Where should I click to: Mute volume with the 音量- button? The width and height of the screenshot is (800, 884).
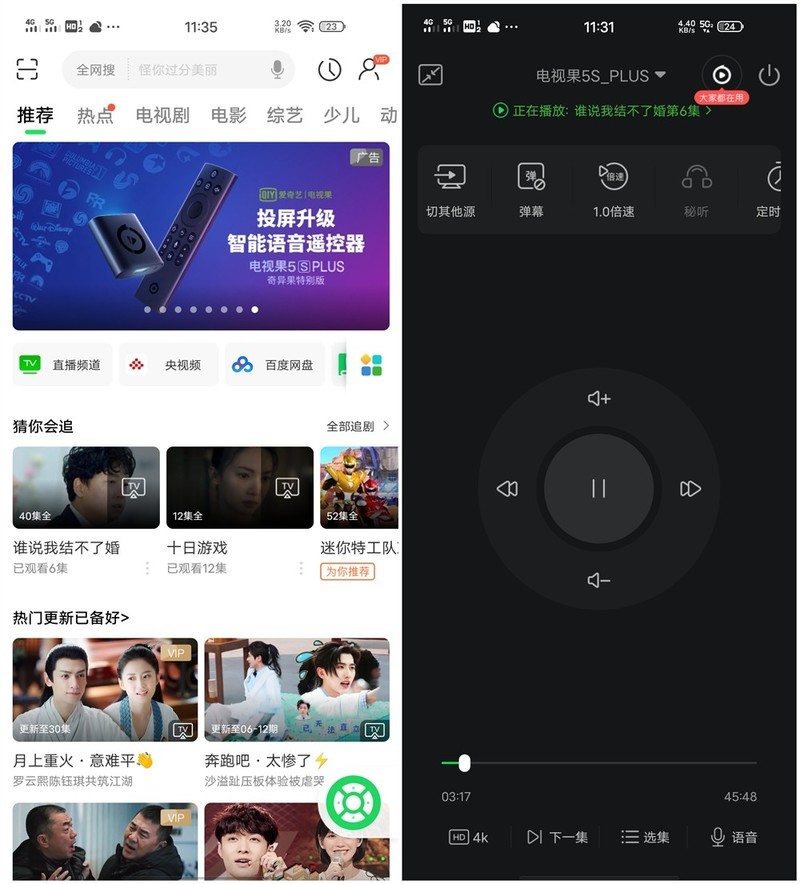click(598, 579)
